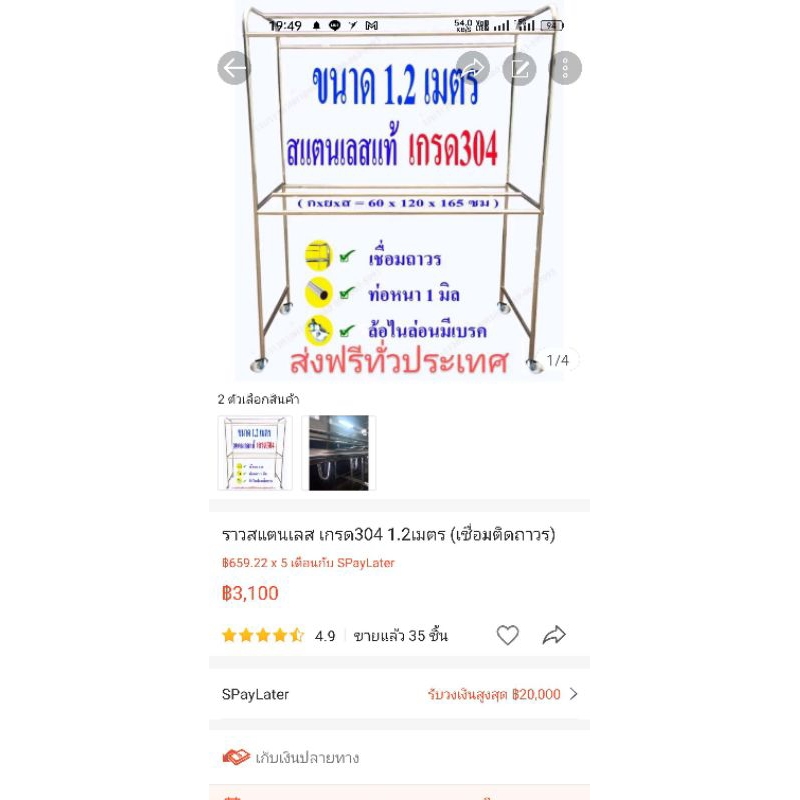Go back with the arrow button
The height and width of the screenshot is (800, 800).
point(234,68)
